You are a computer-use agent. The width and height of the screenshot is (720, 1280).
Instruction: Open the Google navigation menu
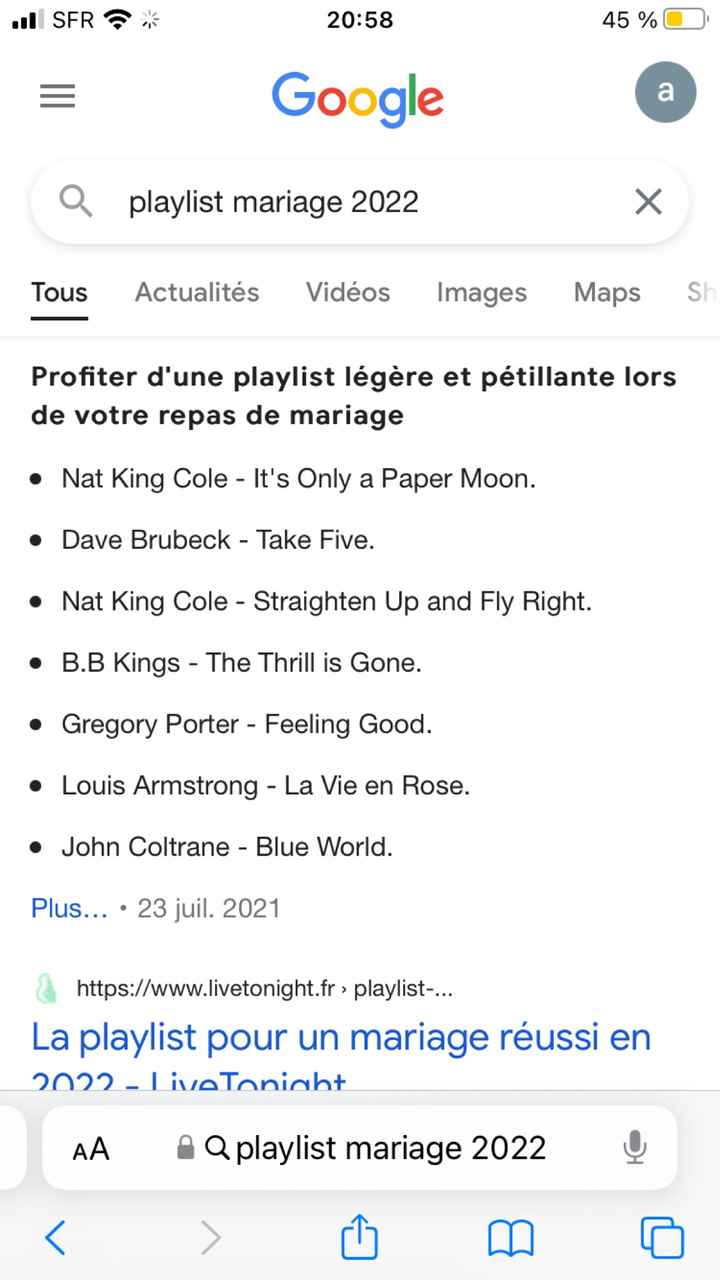pos(57,95)
